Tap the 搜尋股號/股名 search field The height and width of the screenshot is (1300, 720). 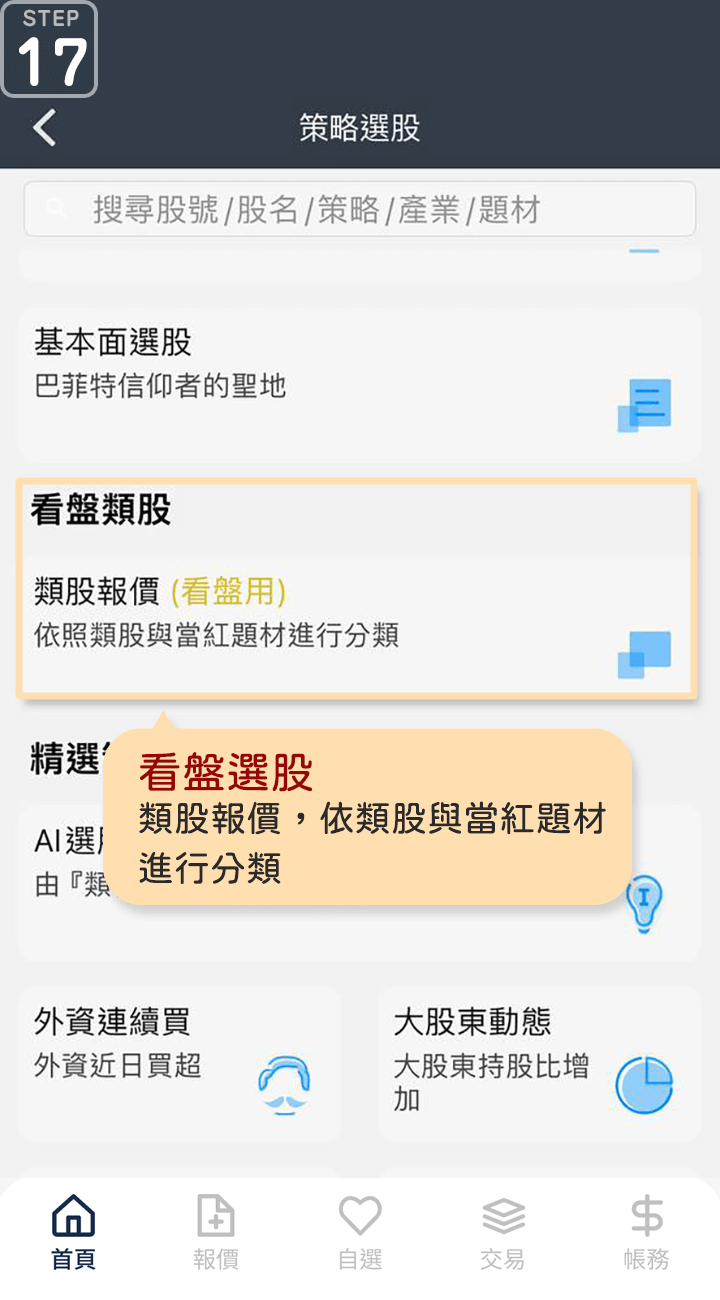pyautogui.click(x=360, y=209)
